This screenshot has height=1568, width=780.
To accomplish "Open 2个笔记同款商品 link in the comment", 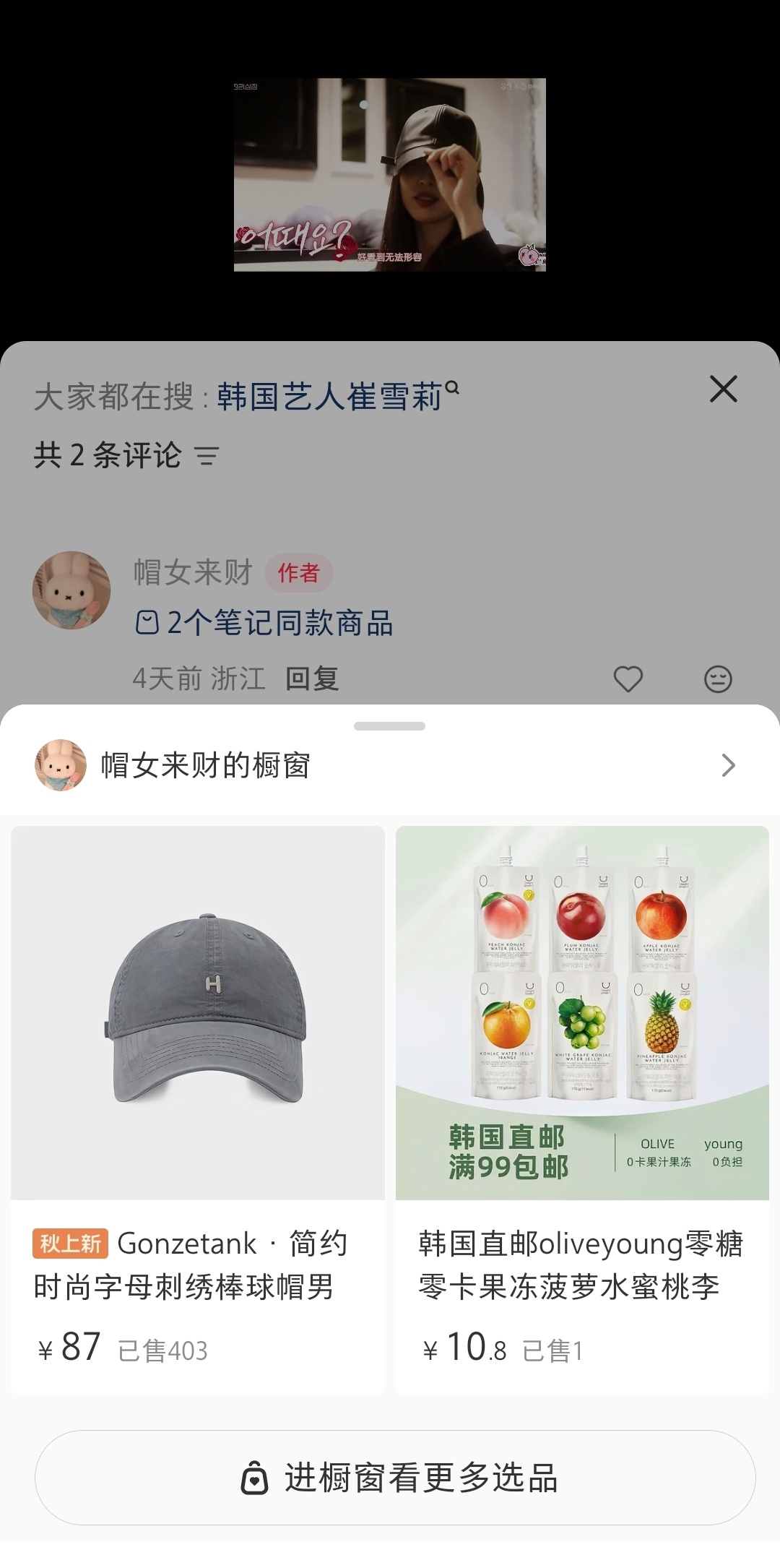I will tap(264, 623).
